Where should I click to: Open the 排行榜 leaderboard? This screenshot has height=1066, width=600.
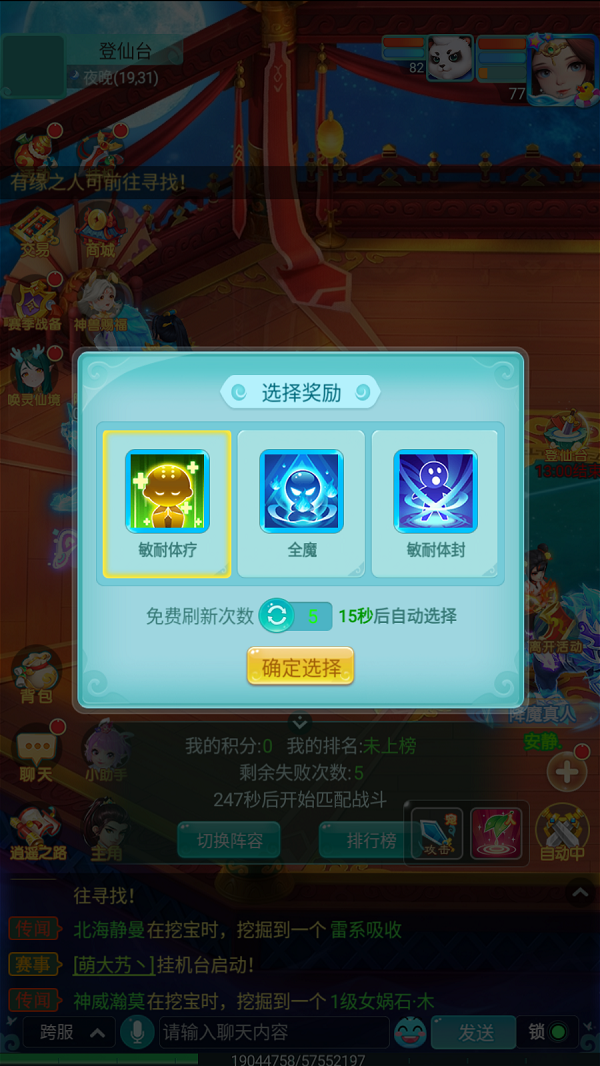point(371,840)
